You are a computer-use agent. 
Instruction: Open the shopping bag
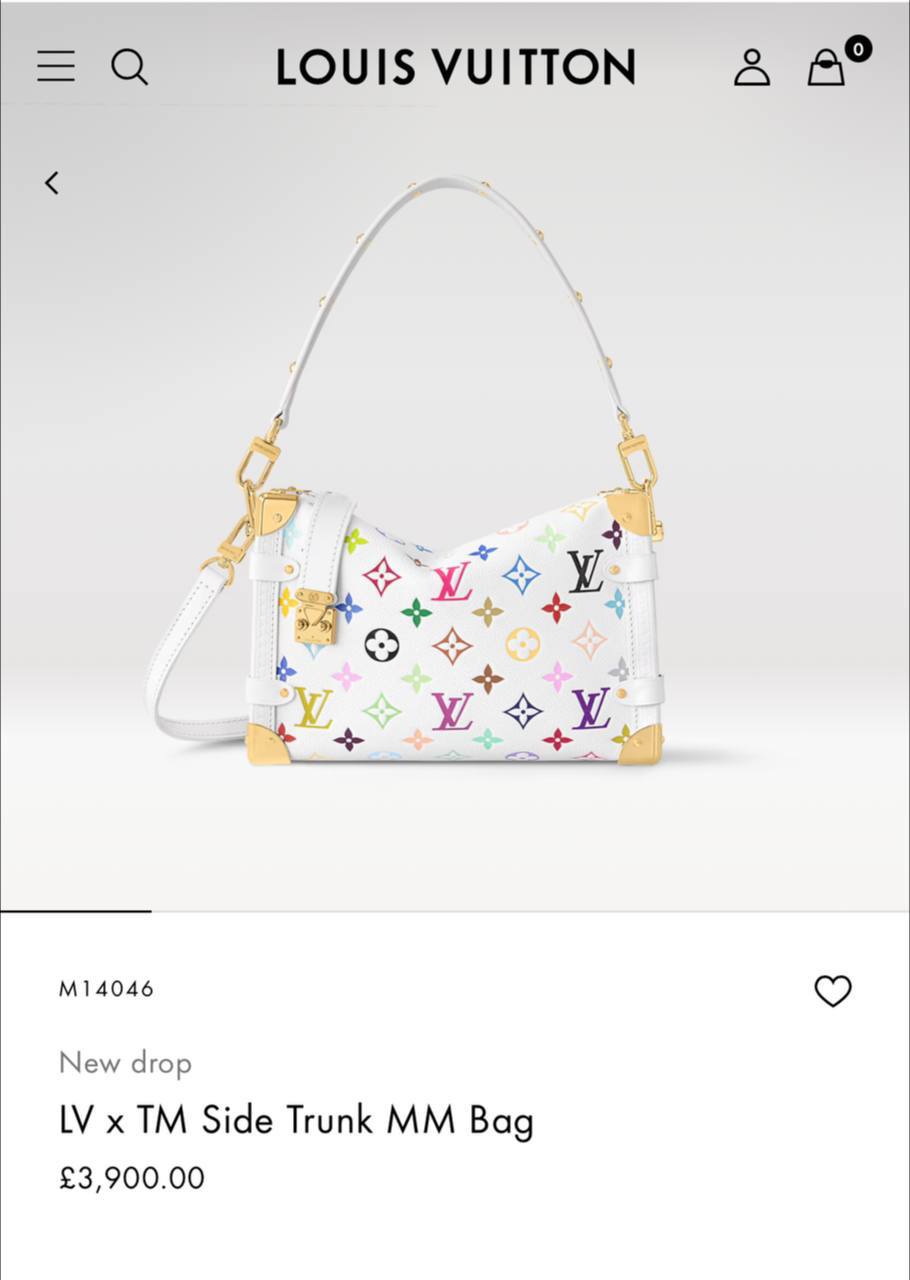coord(827,68)
